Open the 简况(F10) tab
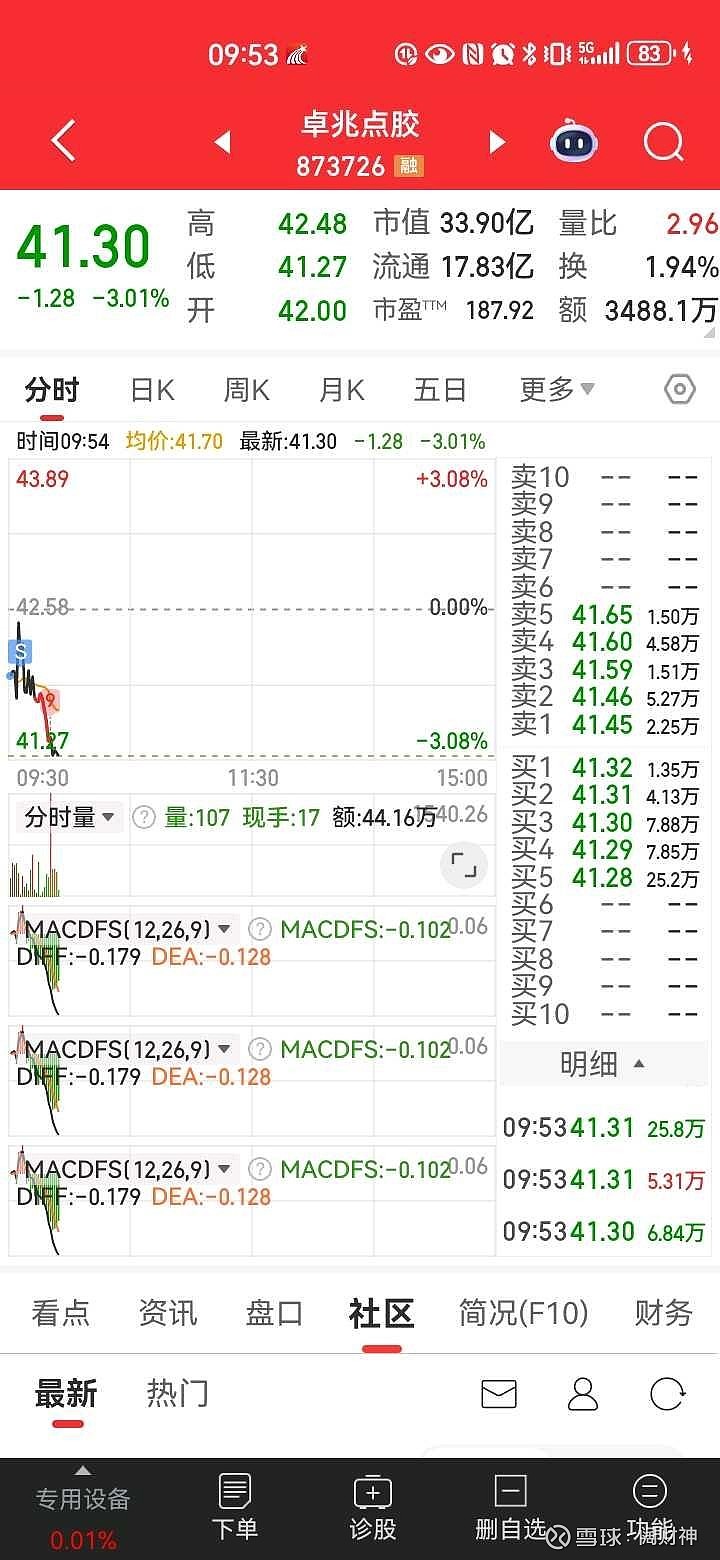720x1560 pixels. click(x=523, y=1312)
